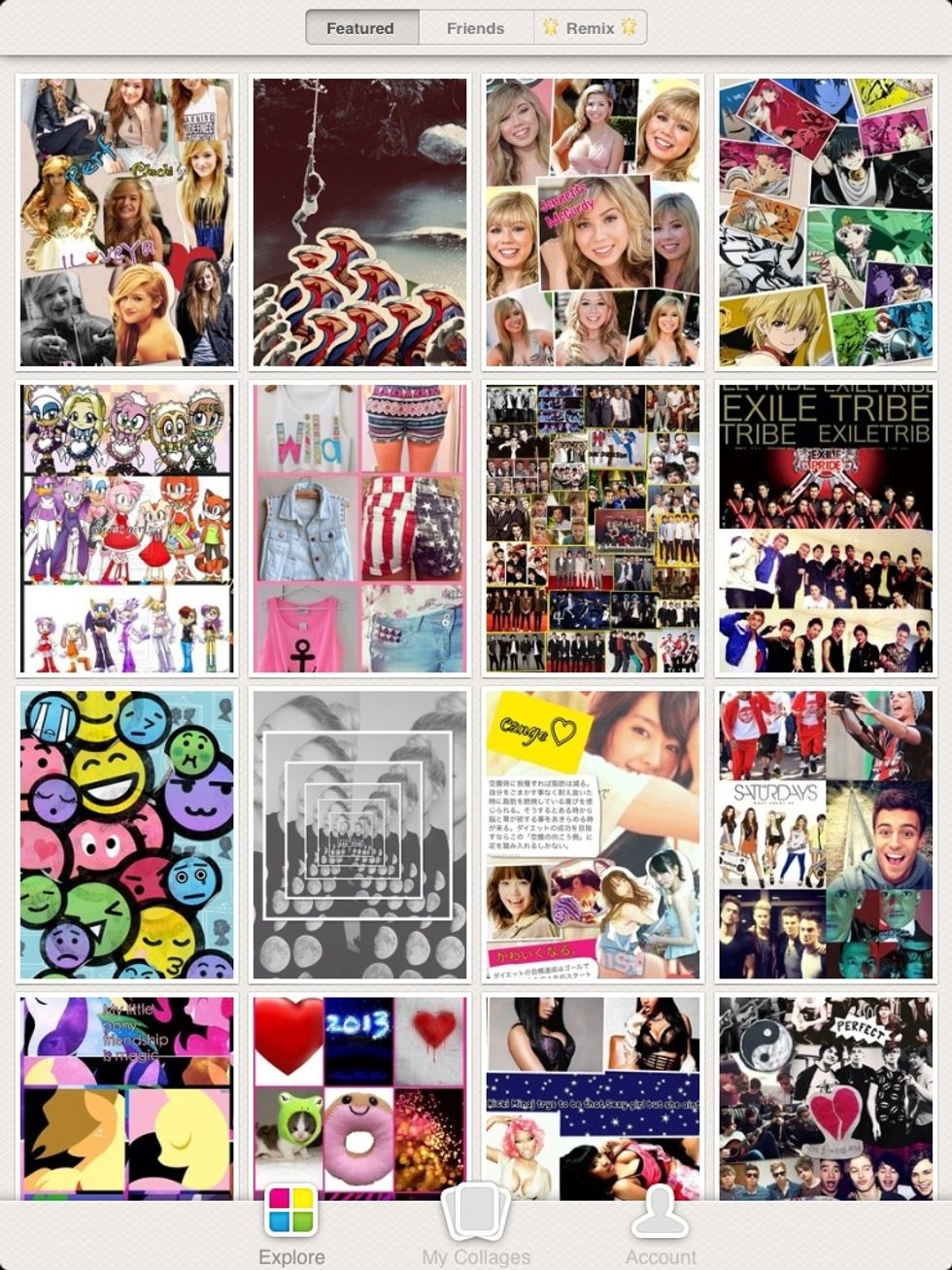This screenshot has height=1270, width=952.
Task: Open the Nicki Minaj collage
Action: [593, 1098]
